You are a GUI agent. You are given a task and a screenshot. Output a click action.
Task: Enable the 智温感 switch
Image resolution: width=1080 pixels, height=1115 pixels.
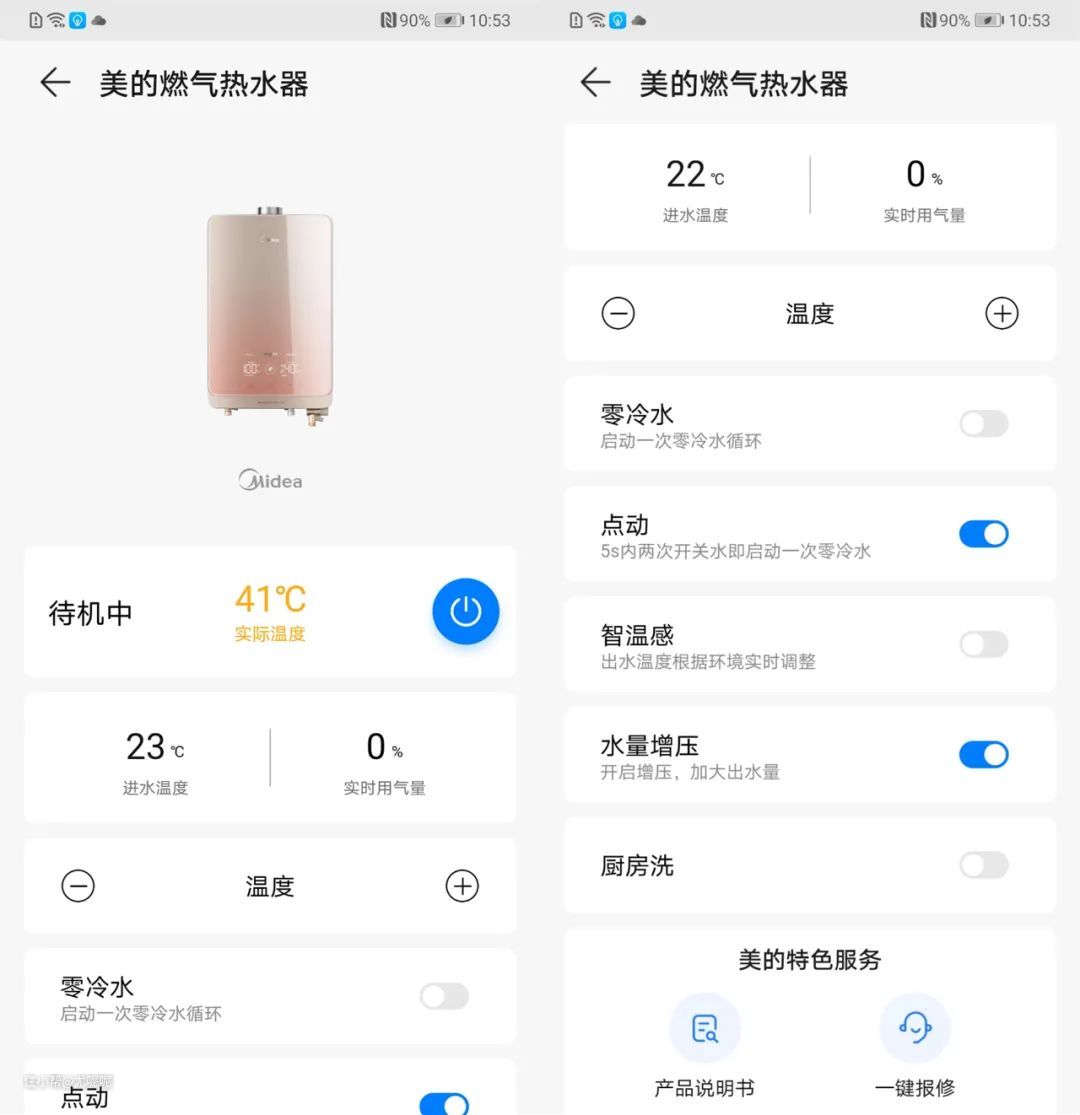point(983,644)
